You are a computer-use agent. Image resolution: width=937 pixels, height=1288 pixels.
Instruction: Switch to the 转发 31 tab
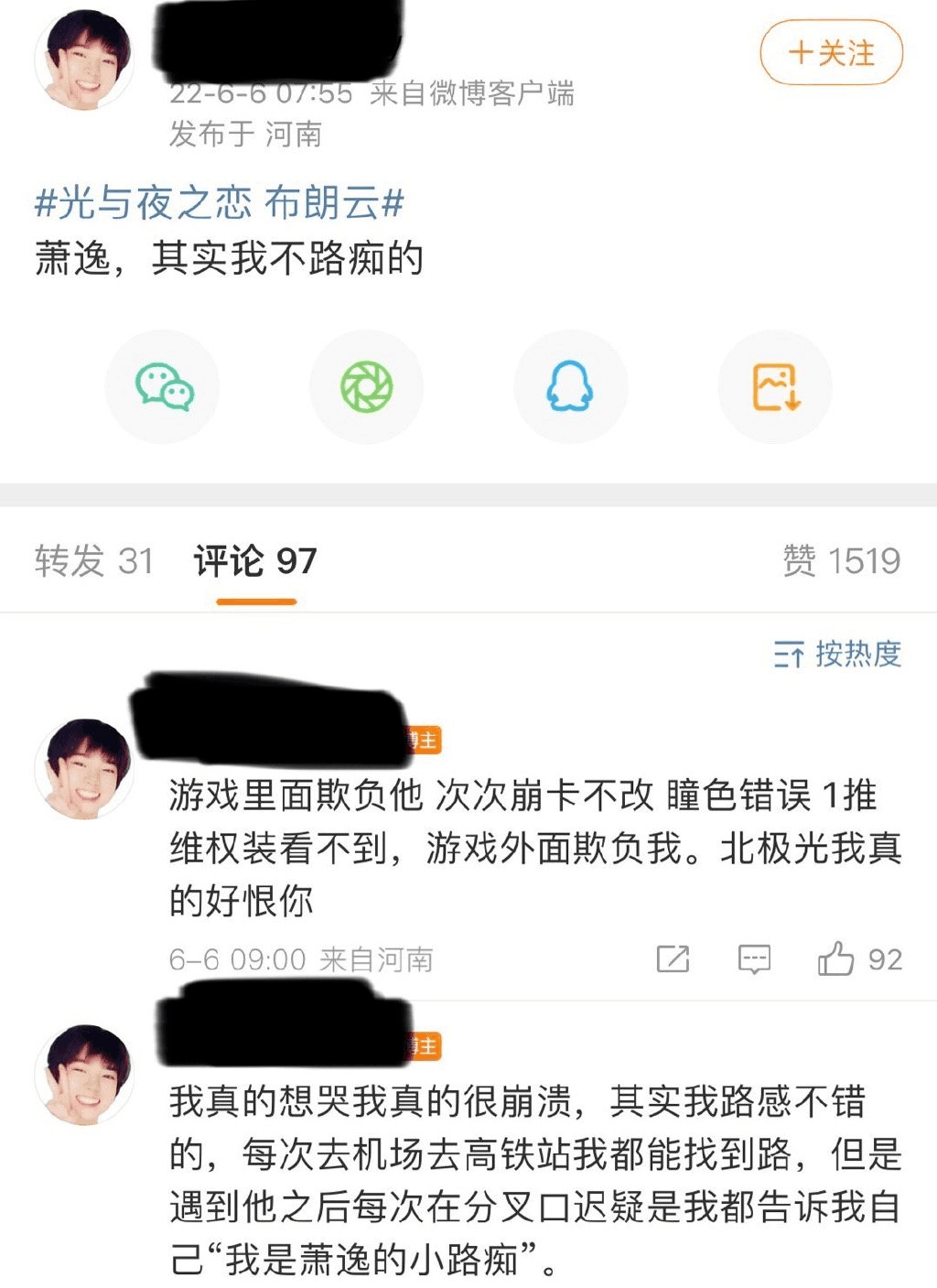click(x=94, y=560)
